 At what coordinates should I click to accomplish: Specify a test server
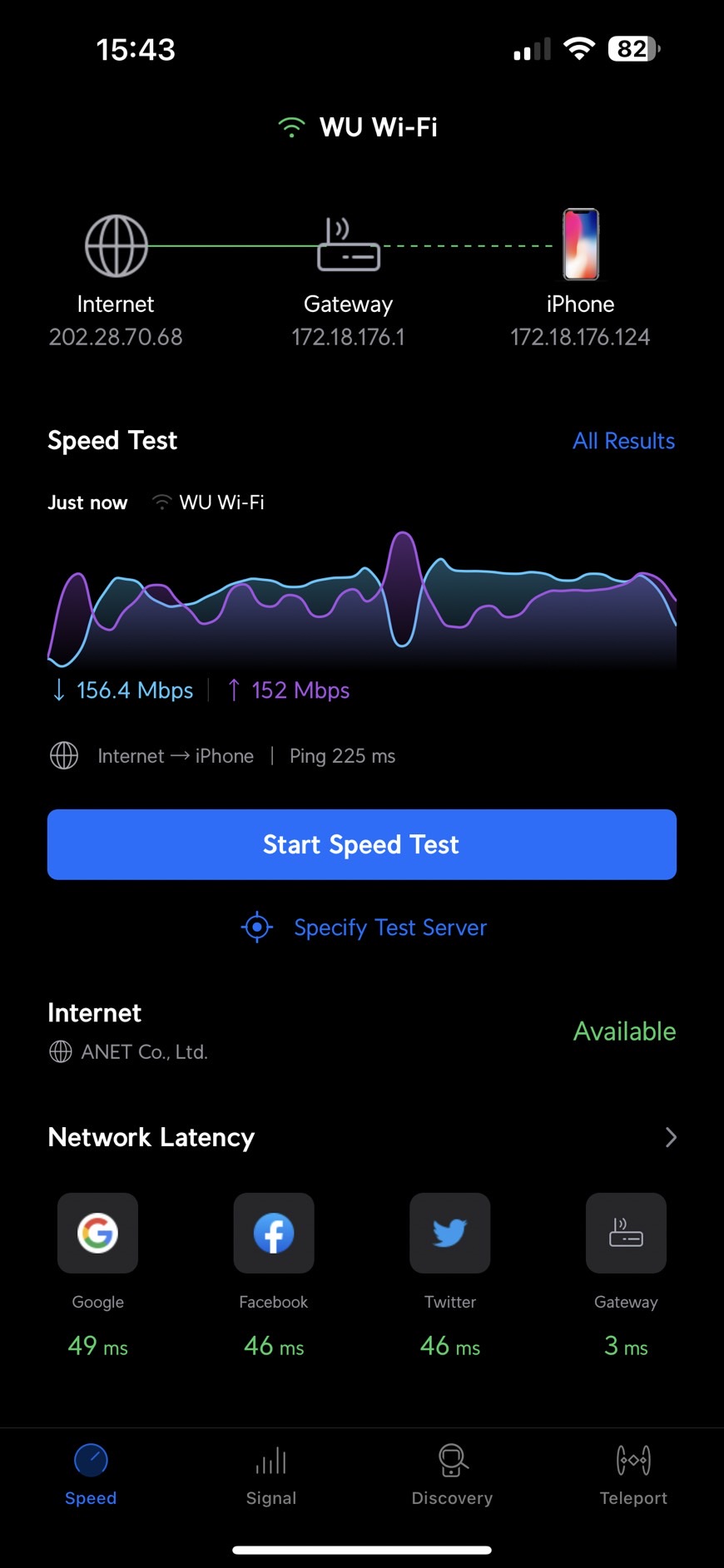point(364,927)
